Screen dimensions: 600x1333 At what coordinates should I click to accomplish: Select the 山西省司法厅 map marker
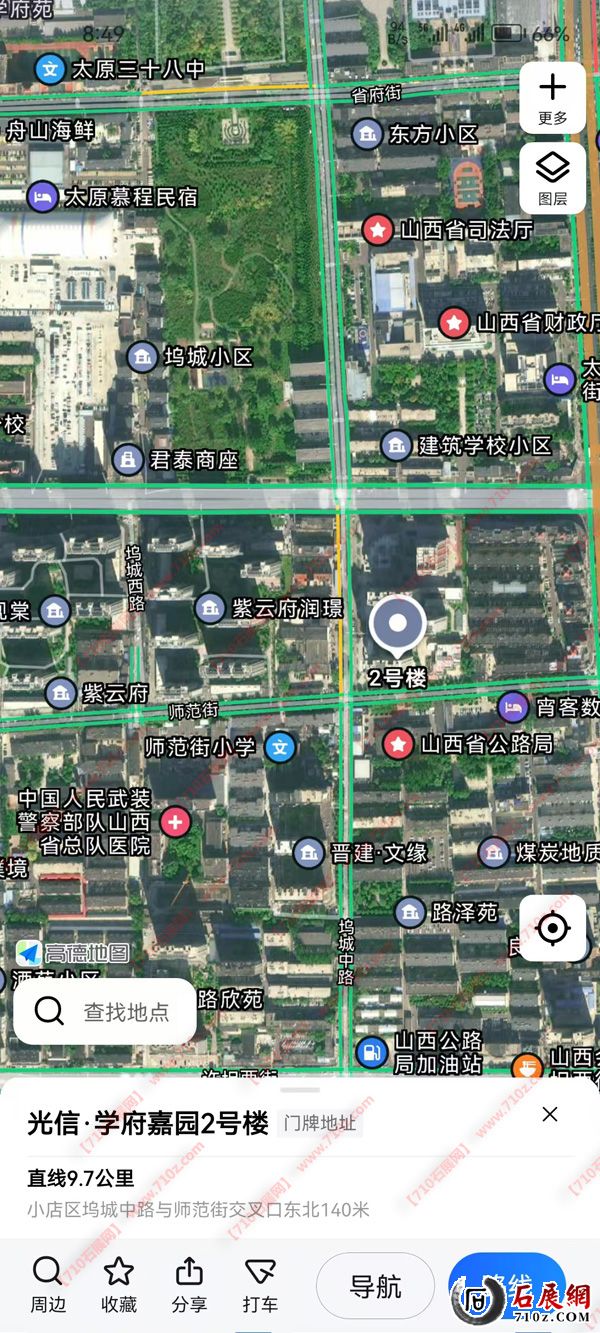pos(377,230)
